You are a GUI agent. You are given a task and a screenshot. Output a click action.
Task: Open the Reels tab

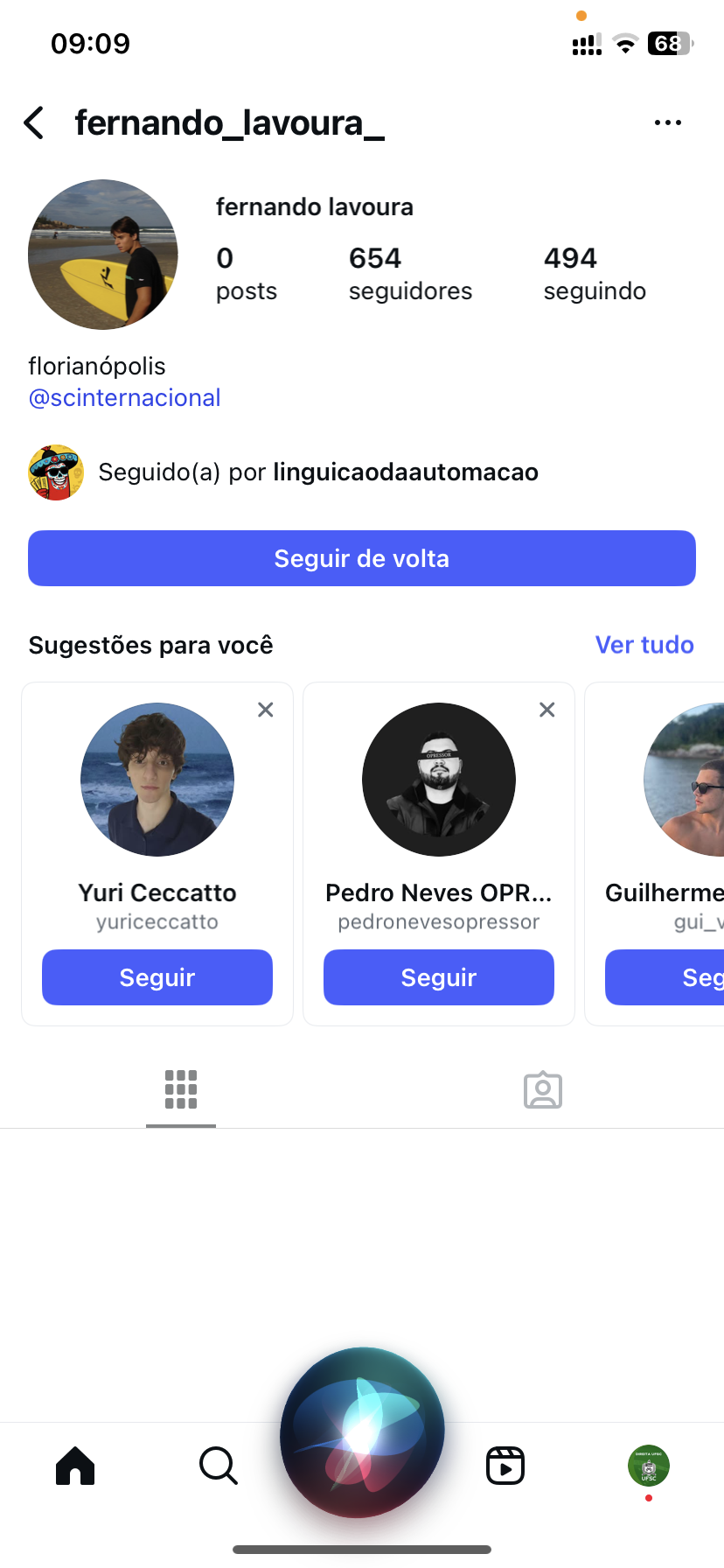coord(505,1466)
